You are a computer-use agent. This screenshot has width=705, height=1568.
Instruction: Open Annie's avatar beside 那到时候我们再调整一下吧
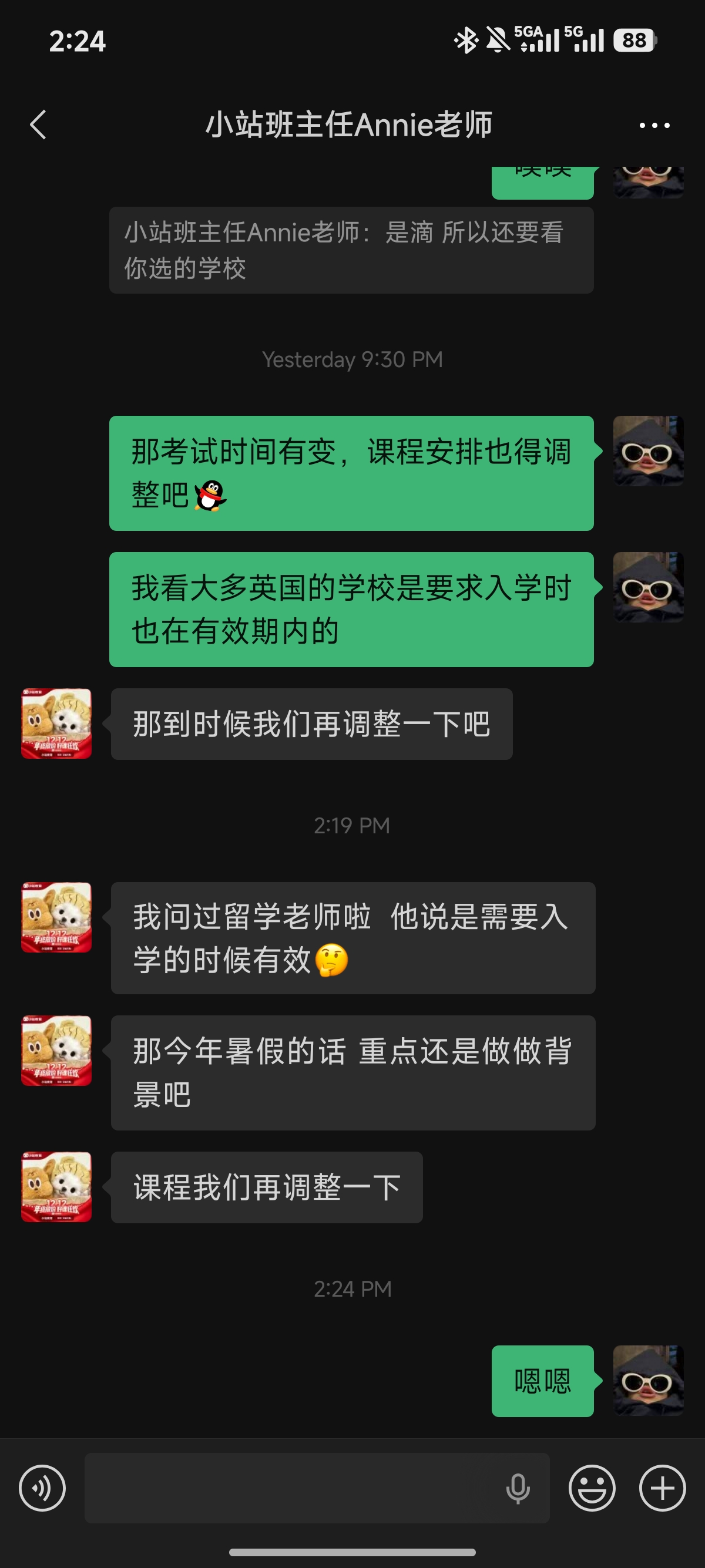point(56,724)
